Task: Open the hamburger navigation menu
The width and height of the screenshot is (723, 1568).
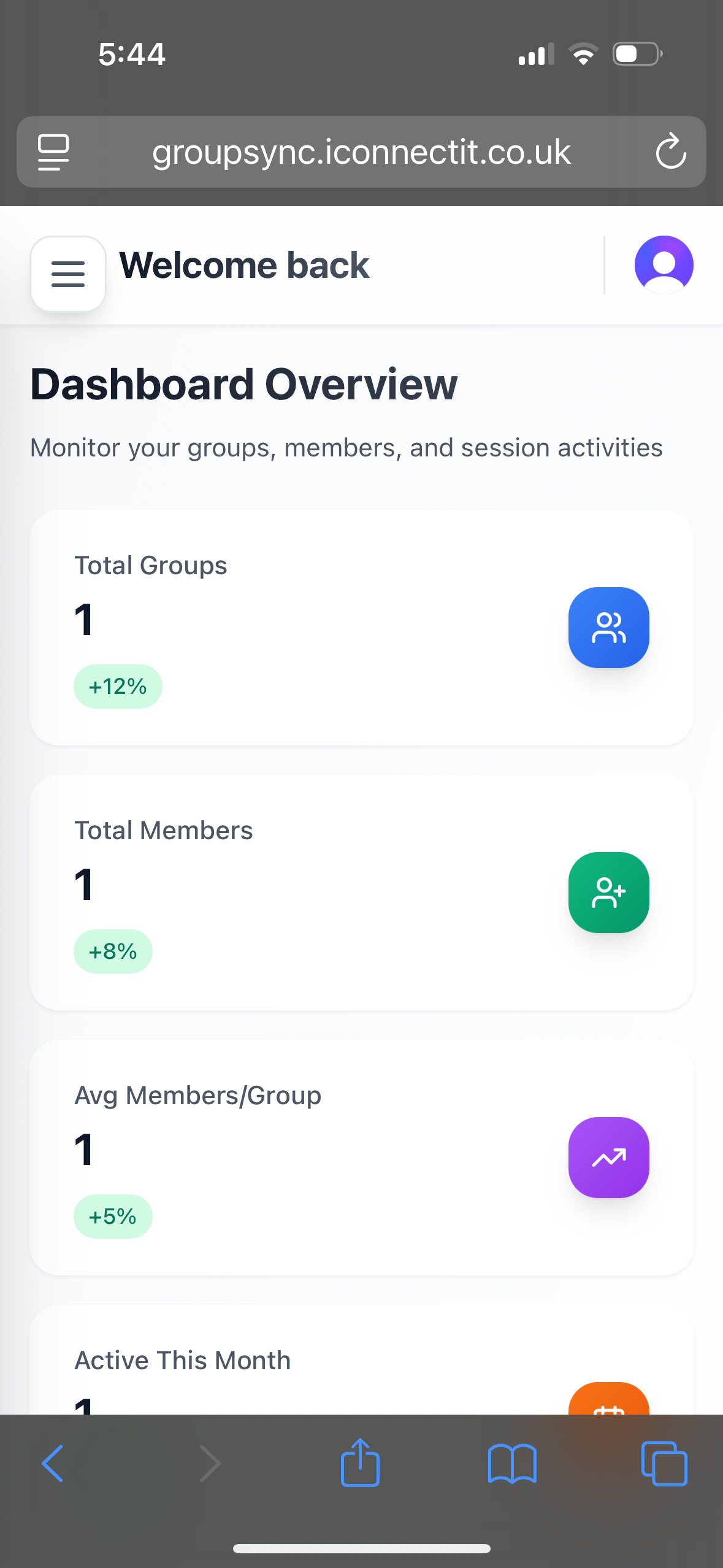Action: tap(68, 274)
